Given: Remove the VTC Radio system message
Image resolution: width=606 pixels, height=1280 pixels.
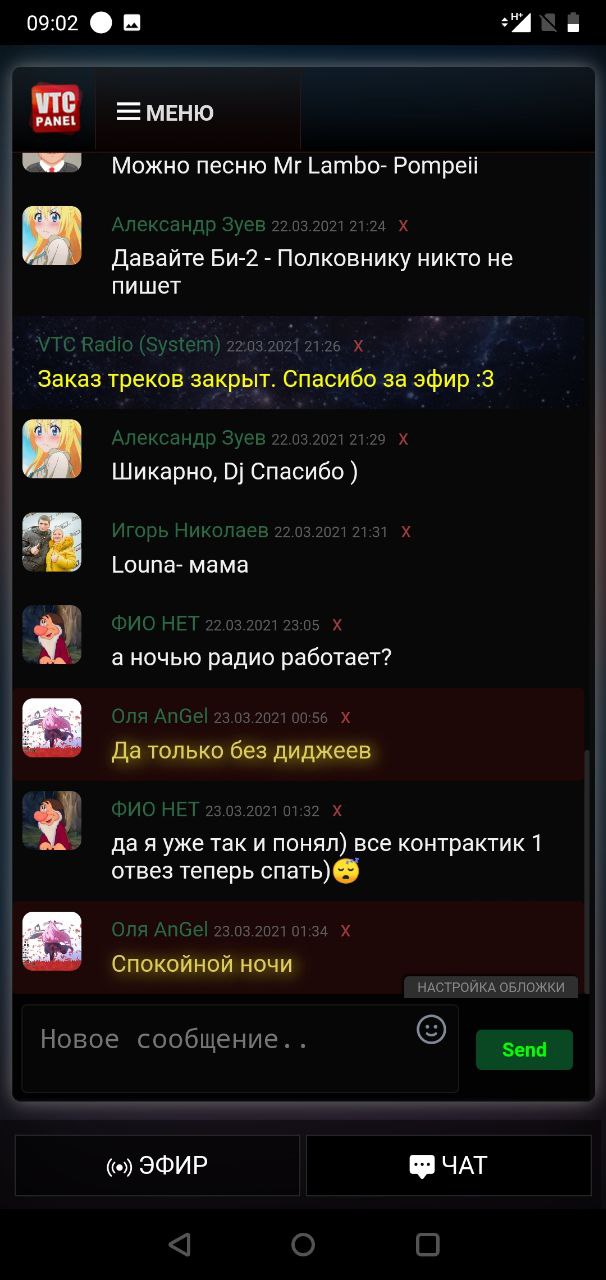Looking at the screenshot, I should coord(358,346).
